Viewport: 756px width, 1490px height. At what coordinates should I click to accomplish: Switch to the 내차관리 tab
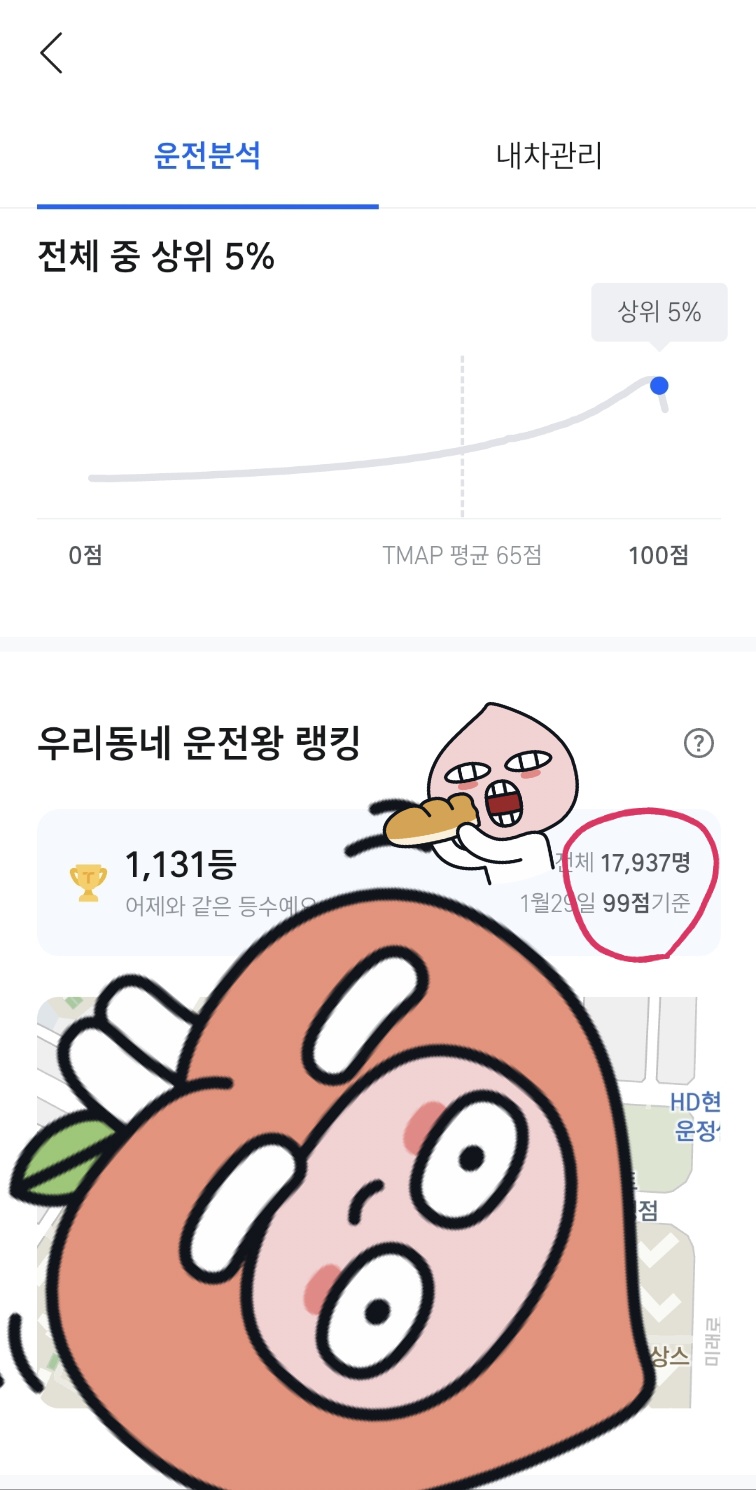click(549, 156)
